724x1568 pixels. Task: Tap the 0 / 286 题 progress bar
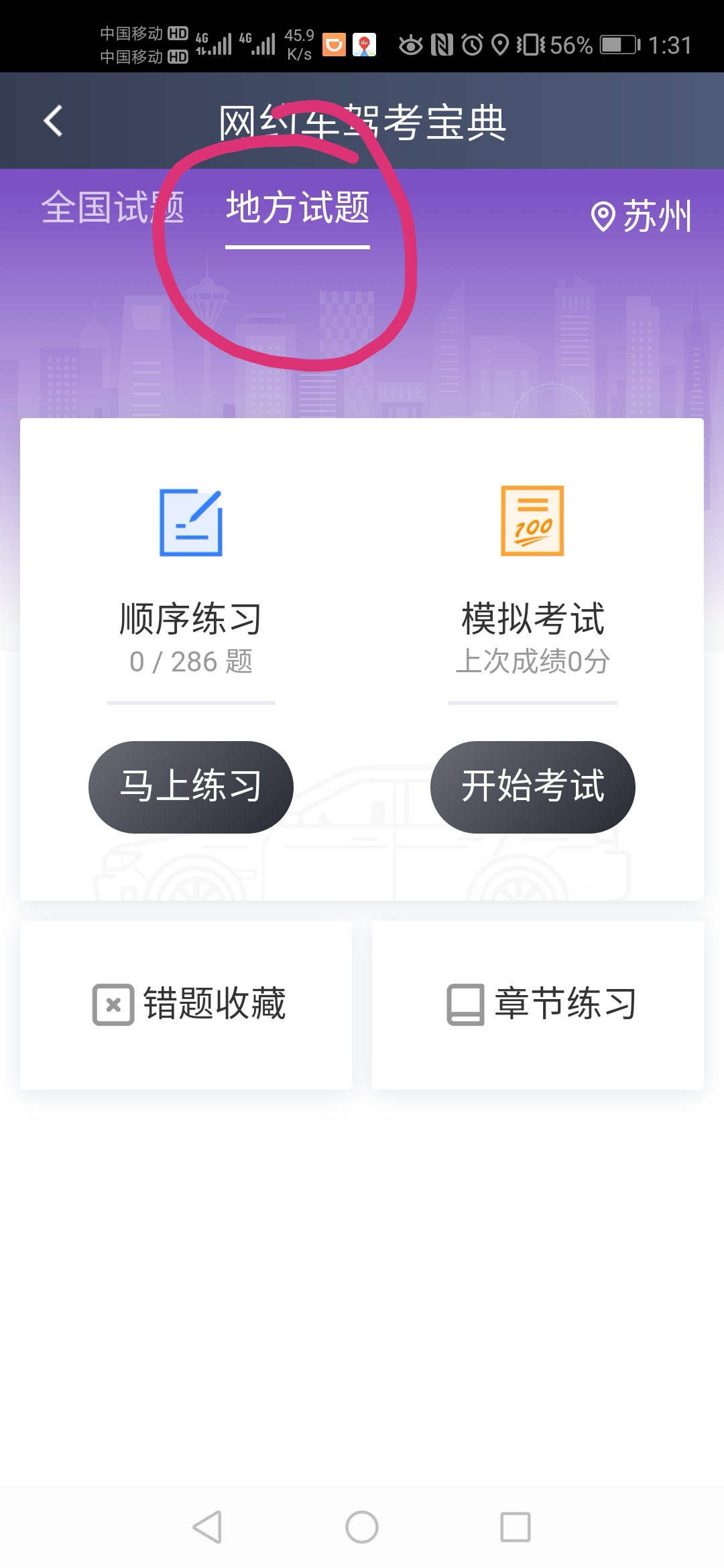190,704
